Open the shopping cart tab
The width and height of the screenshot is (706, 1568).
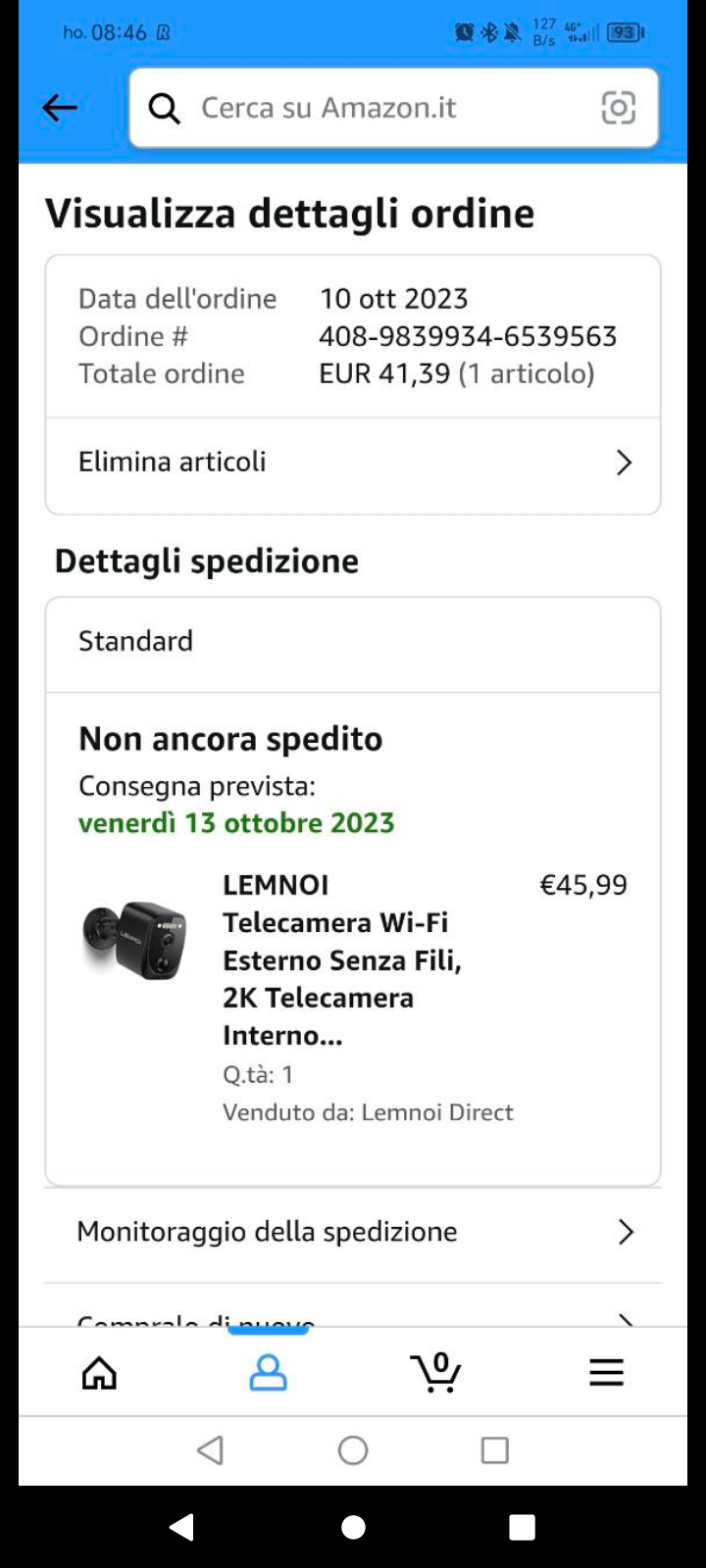436,1372
